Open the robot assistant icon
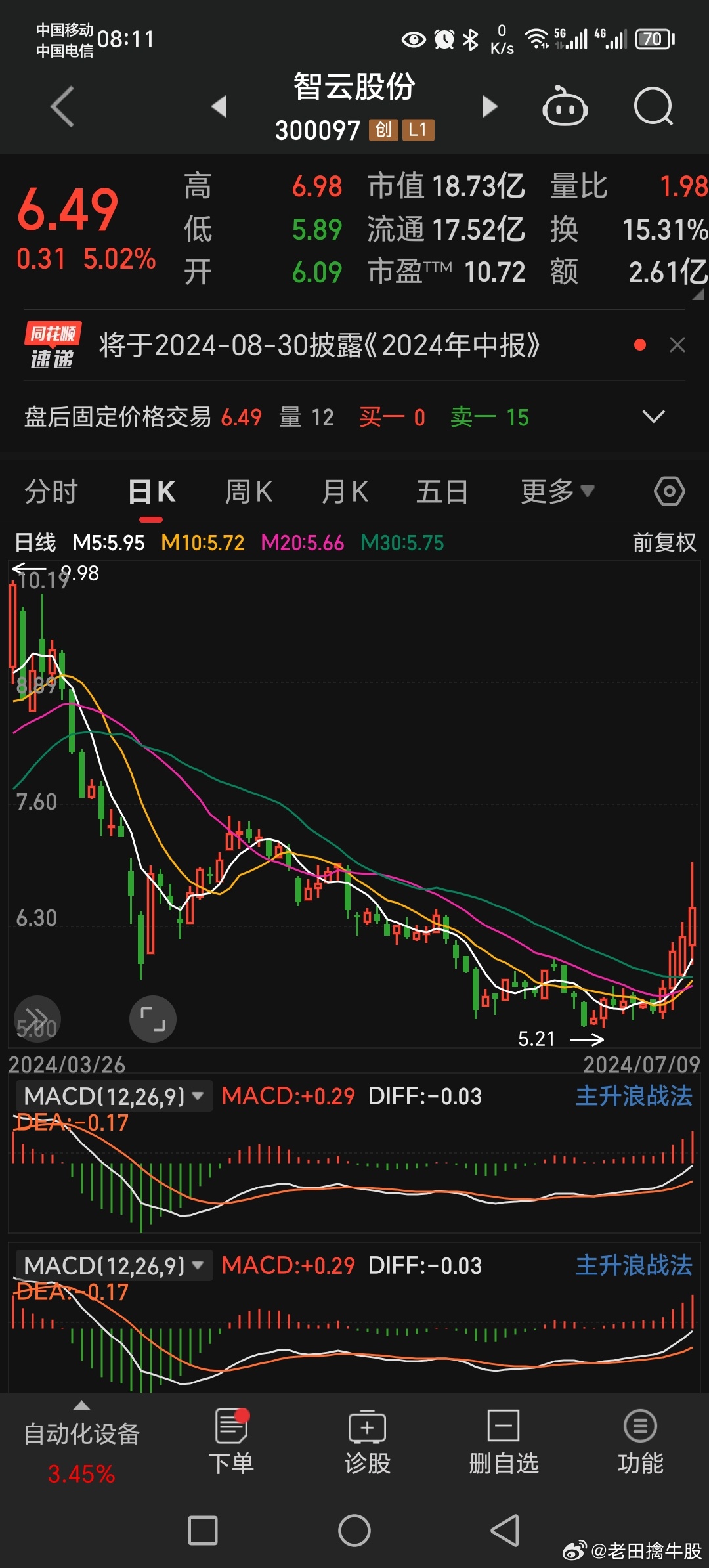Viewport: 709px width, 1568px height. [x=565, y=106]
